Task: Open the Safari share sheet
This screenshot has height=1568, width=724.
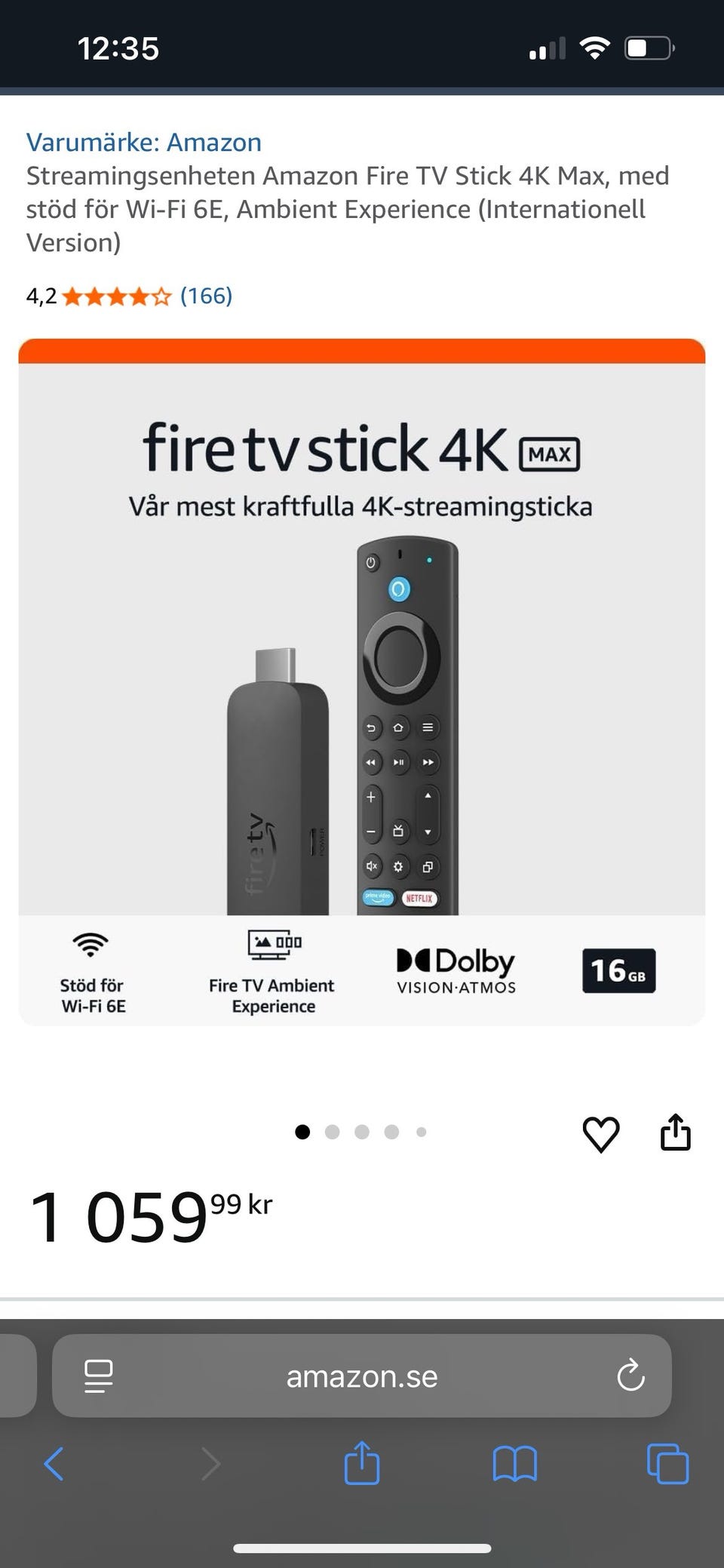Action: click(x=362, y=1463)
